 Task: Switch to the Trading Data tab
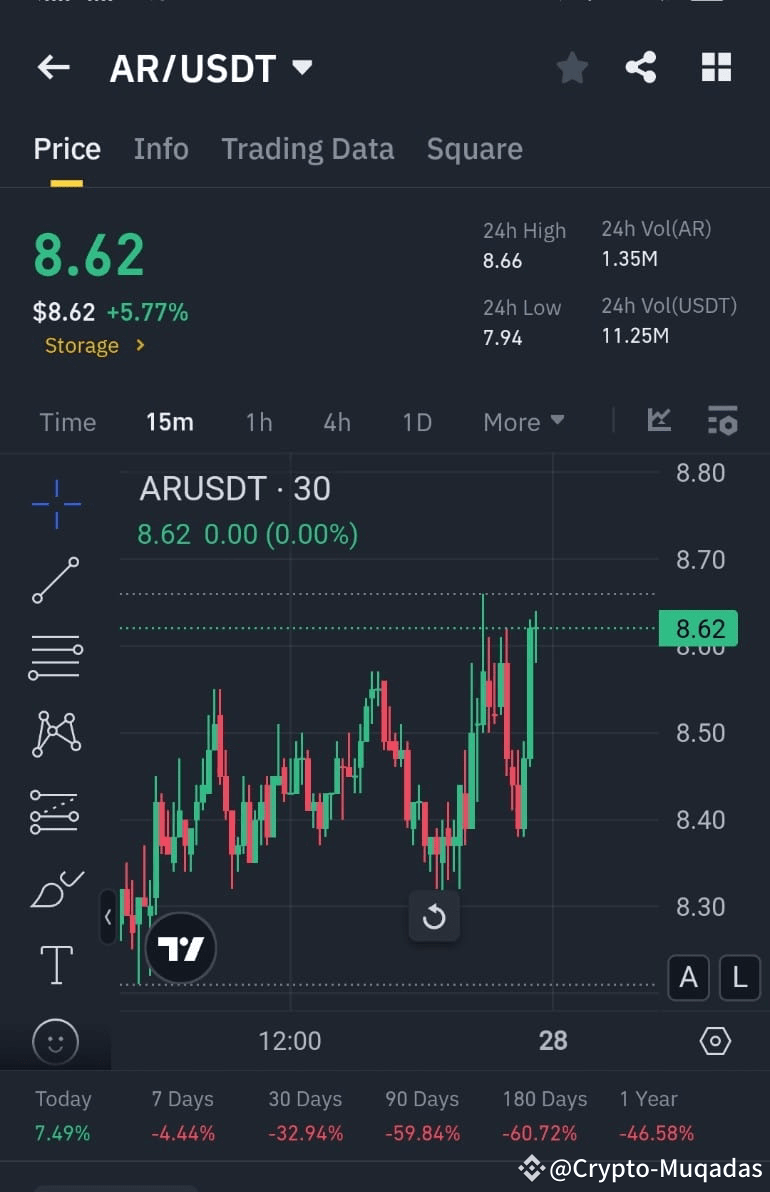308,148
